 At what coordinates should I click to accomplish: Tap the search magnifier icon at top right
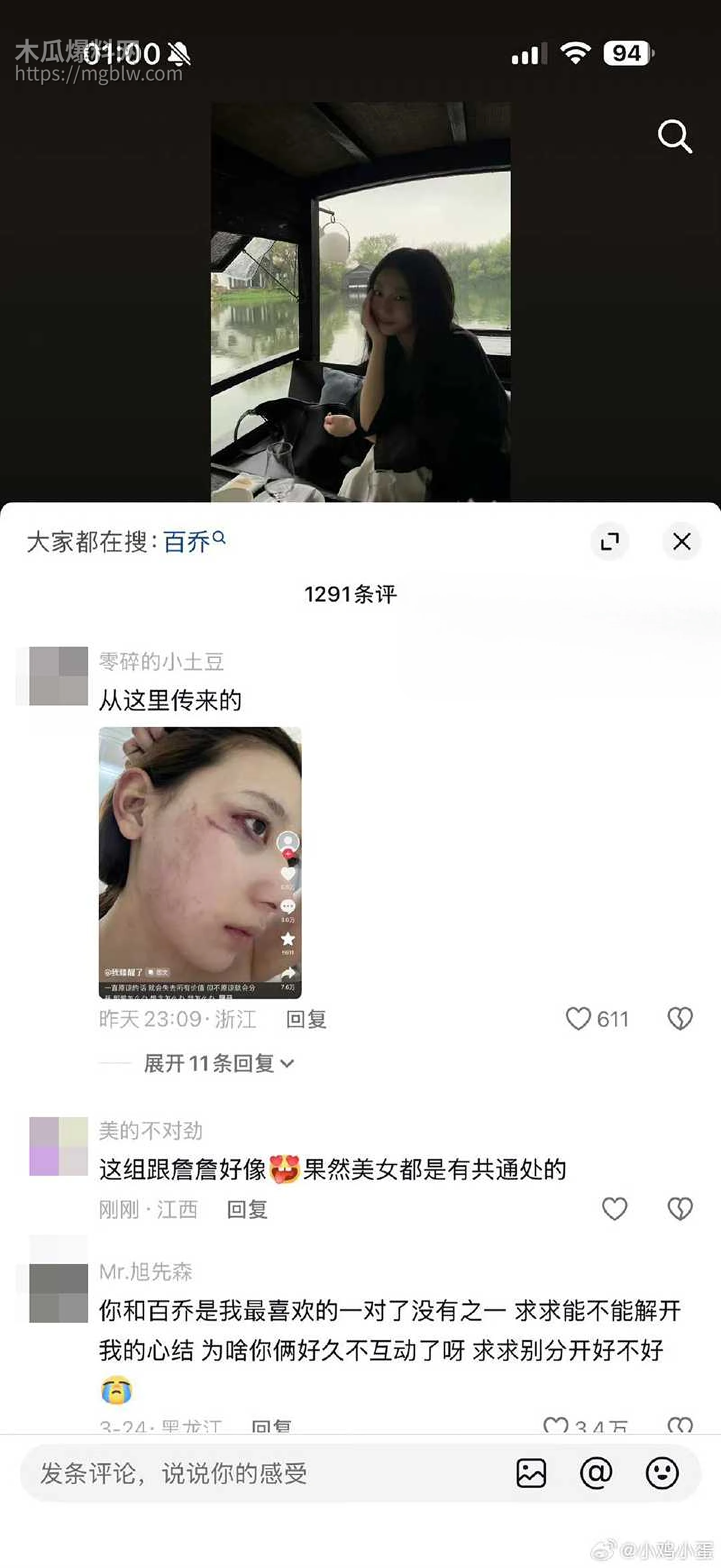point(674,137)
